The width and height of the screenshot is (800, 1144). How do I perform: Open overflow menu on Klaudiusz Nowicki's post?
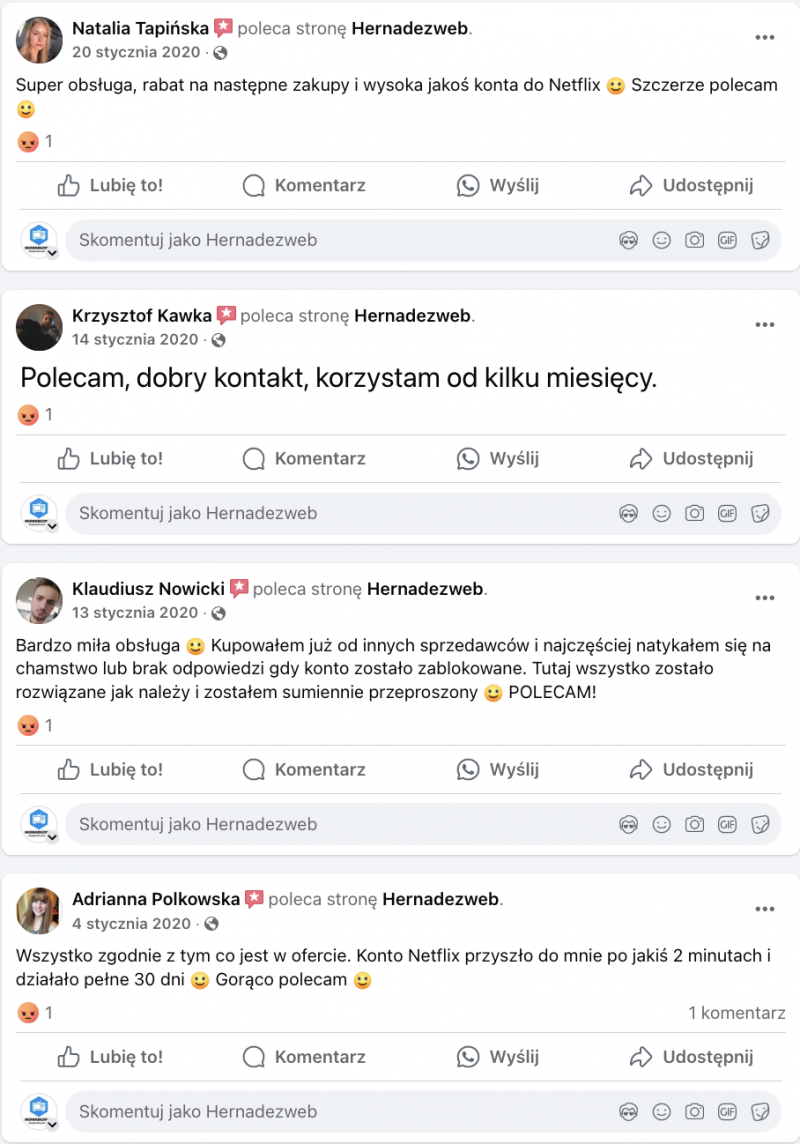(x=765, y=598)
